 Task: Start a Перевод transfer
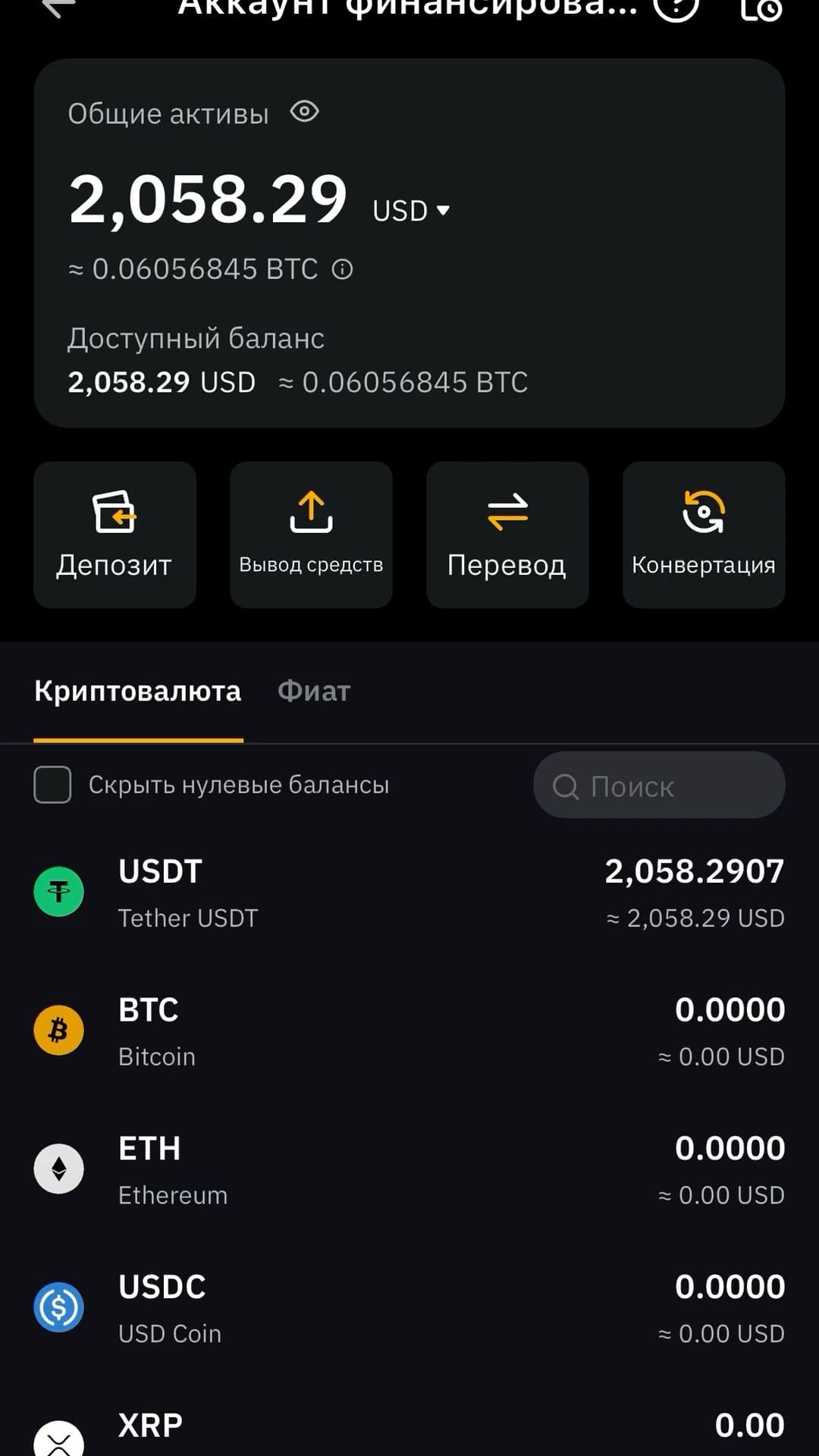507,535
